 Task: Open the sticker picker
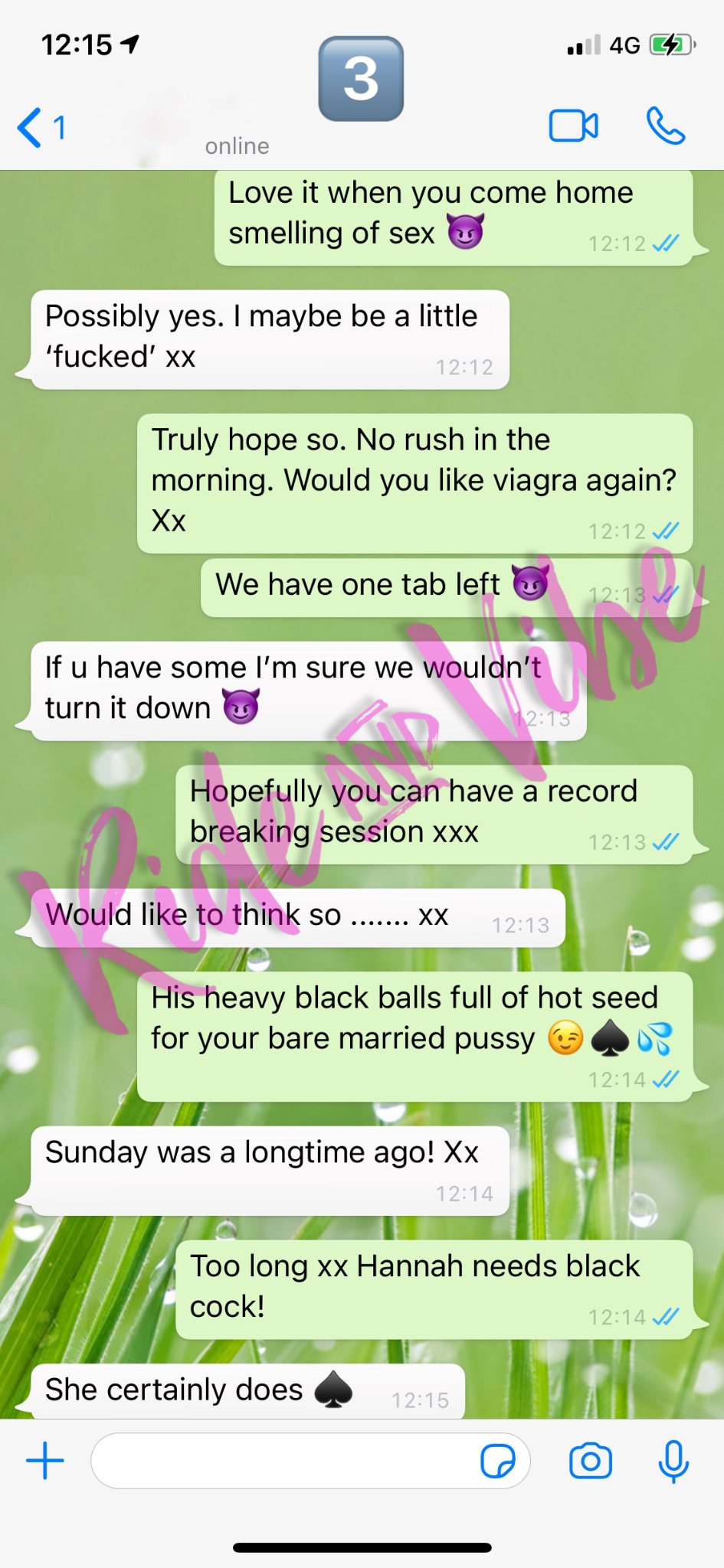[497, 1461]
